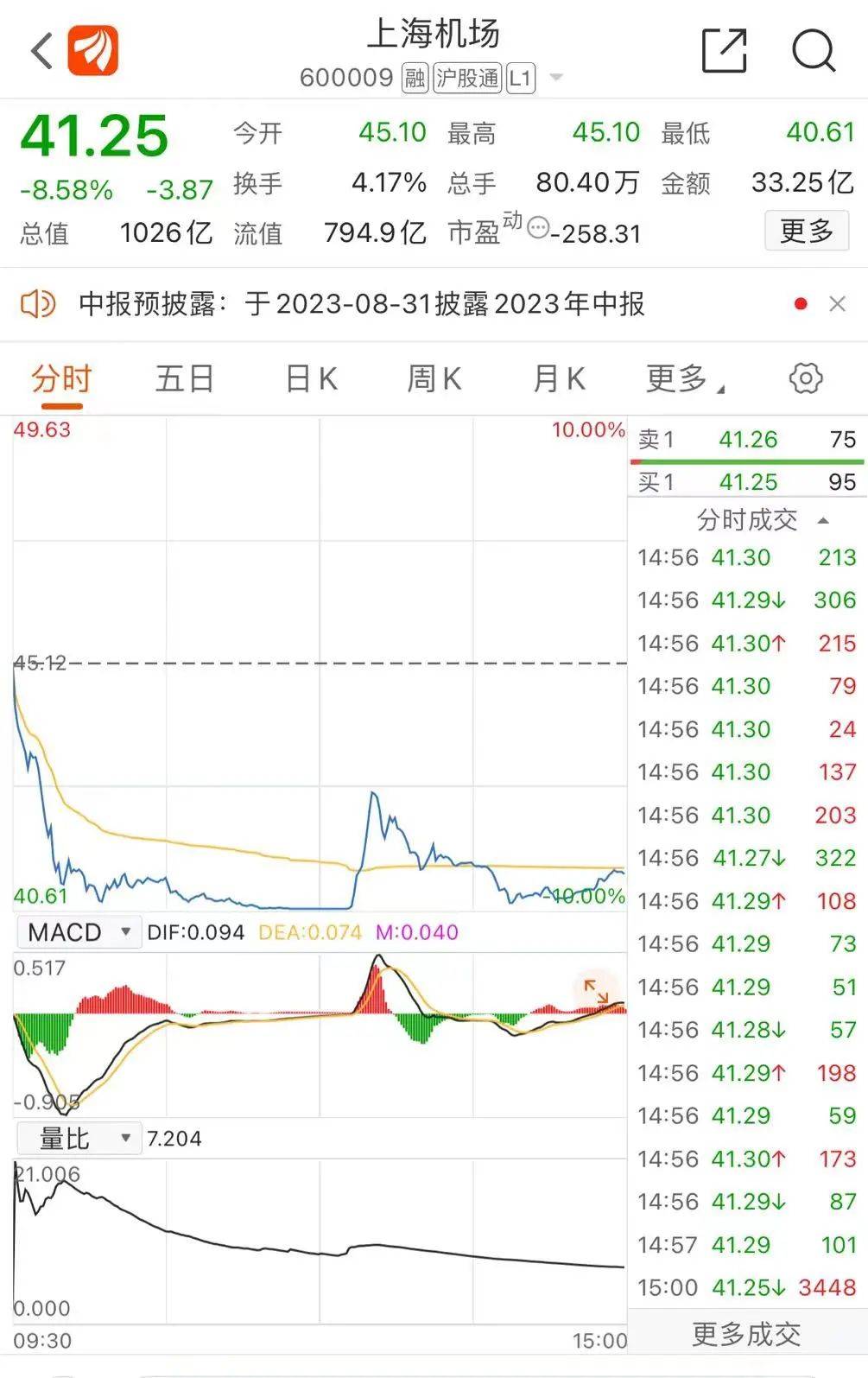The image size is (868, 1378).
Task: Switch to the 五日 chart tab
Action: tap(184, 379)
